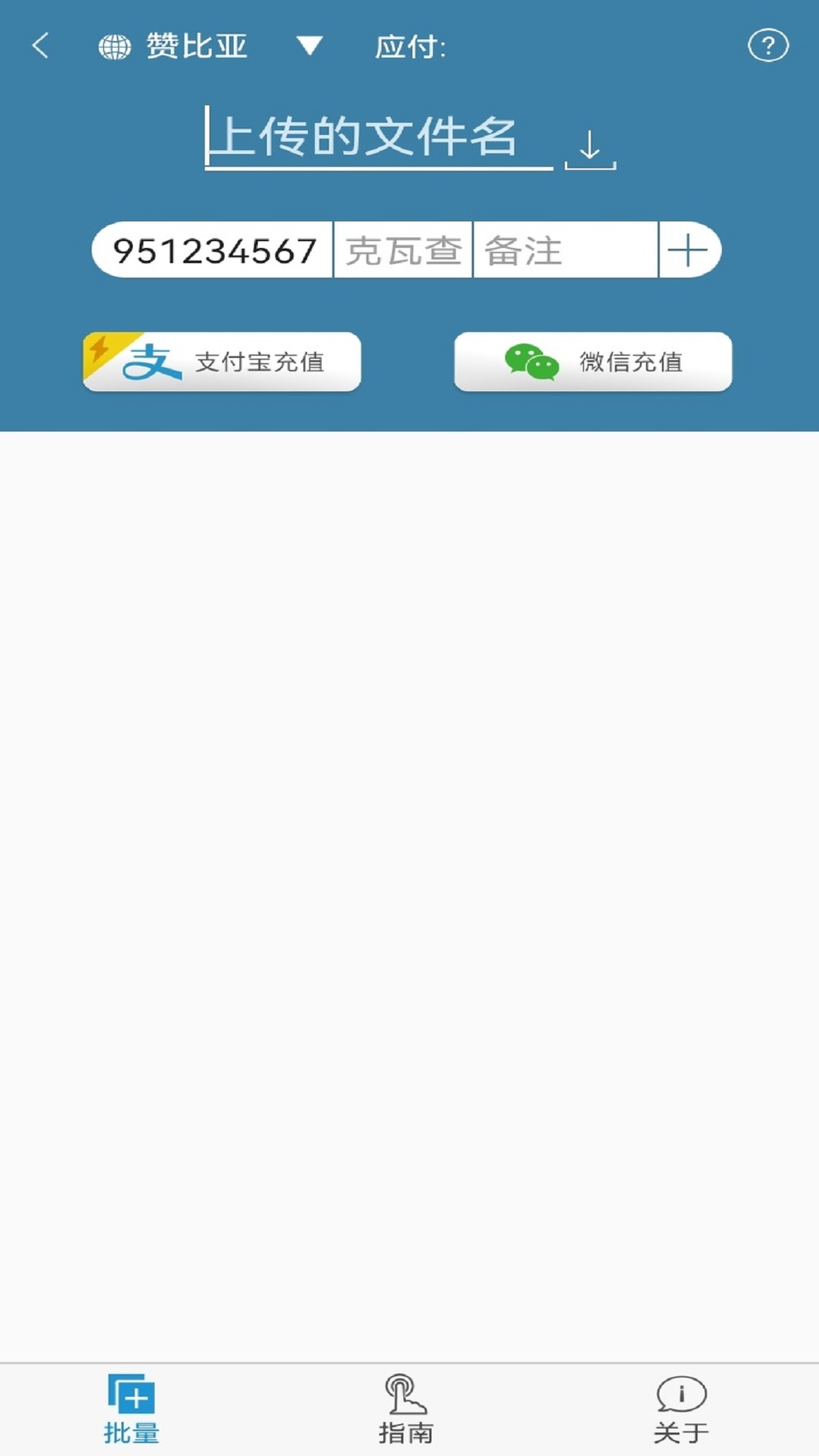Open the country selection dropdown triangle
This screenshot has height=1456, width=819.
(x=309, y=47)
